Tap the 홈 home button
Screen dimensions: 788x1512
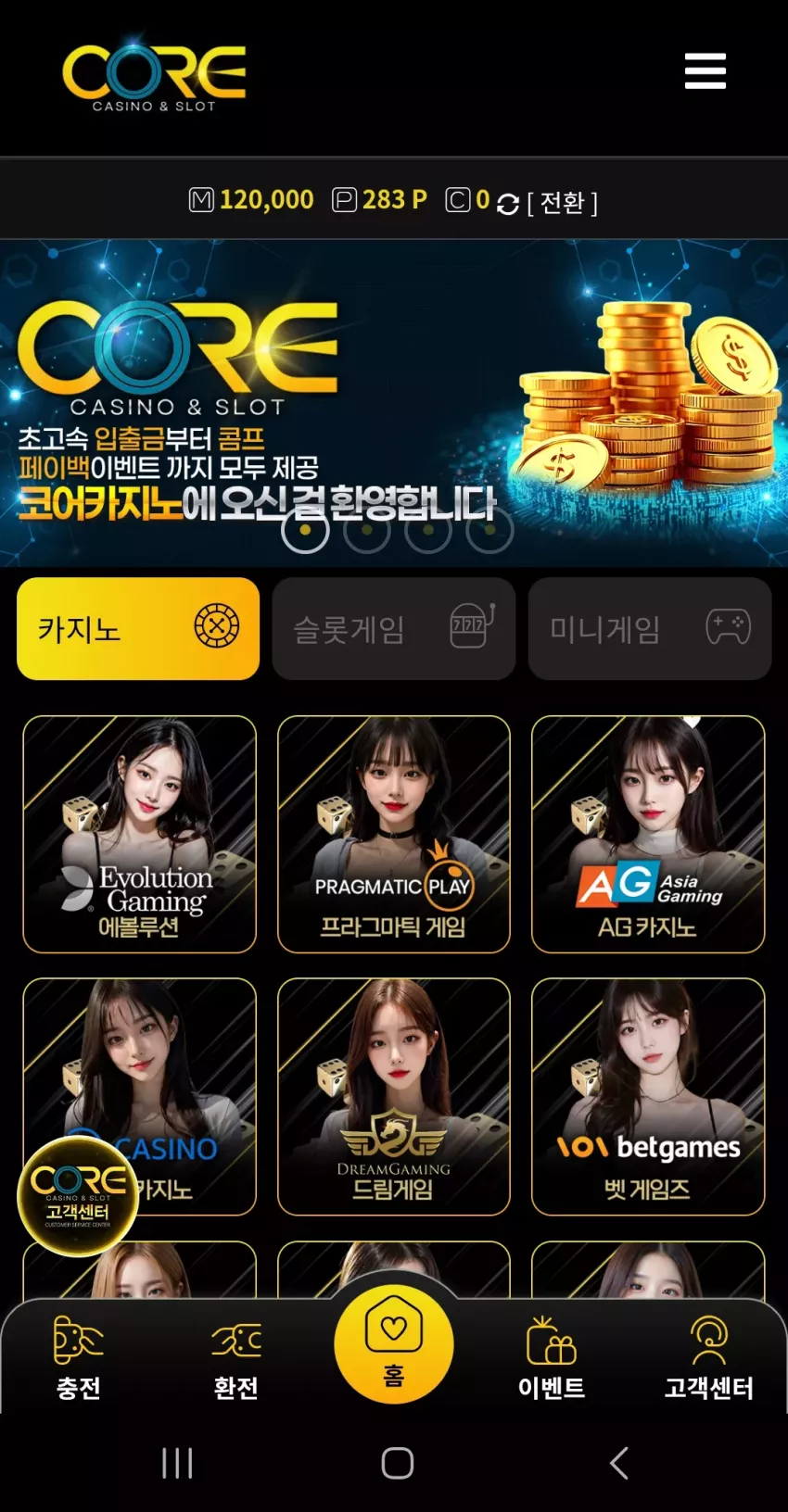click(394, 1343)
